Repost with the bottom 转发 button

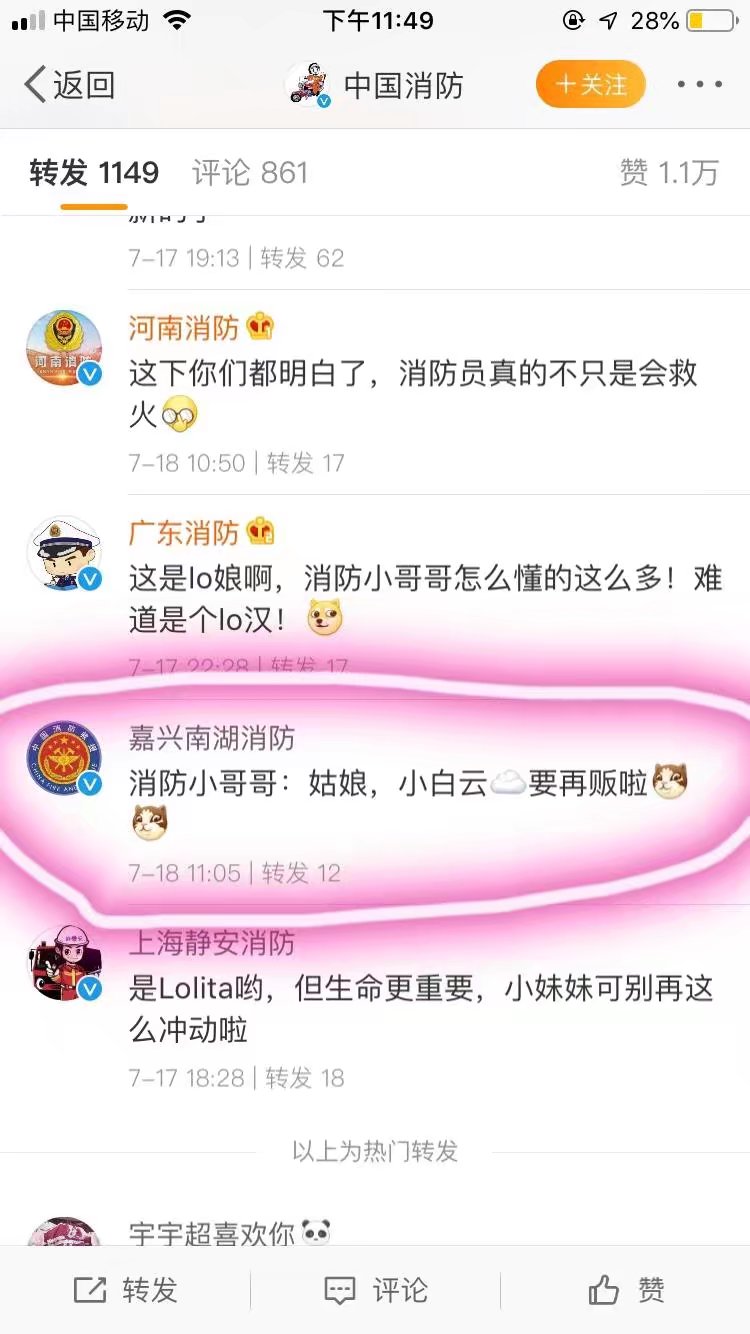tap(126, 1290)
